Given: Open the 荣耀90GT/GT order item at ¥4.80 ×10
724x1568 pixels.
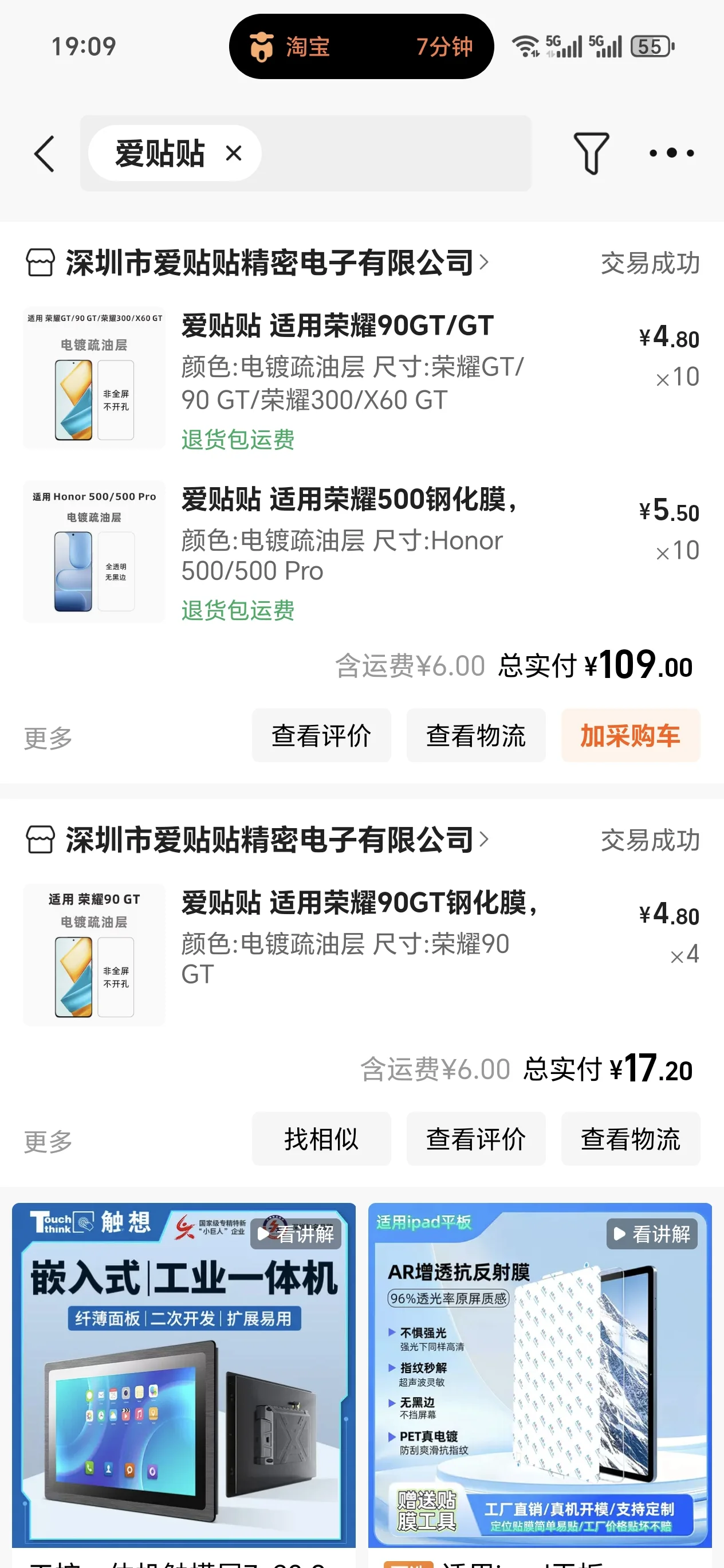Looking at the screenshot, I should click(353, 378).
